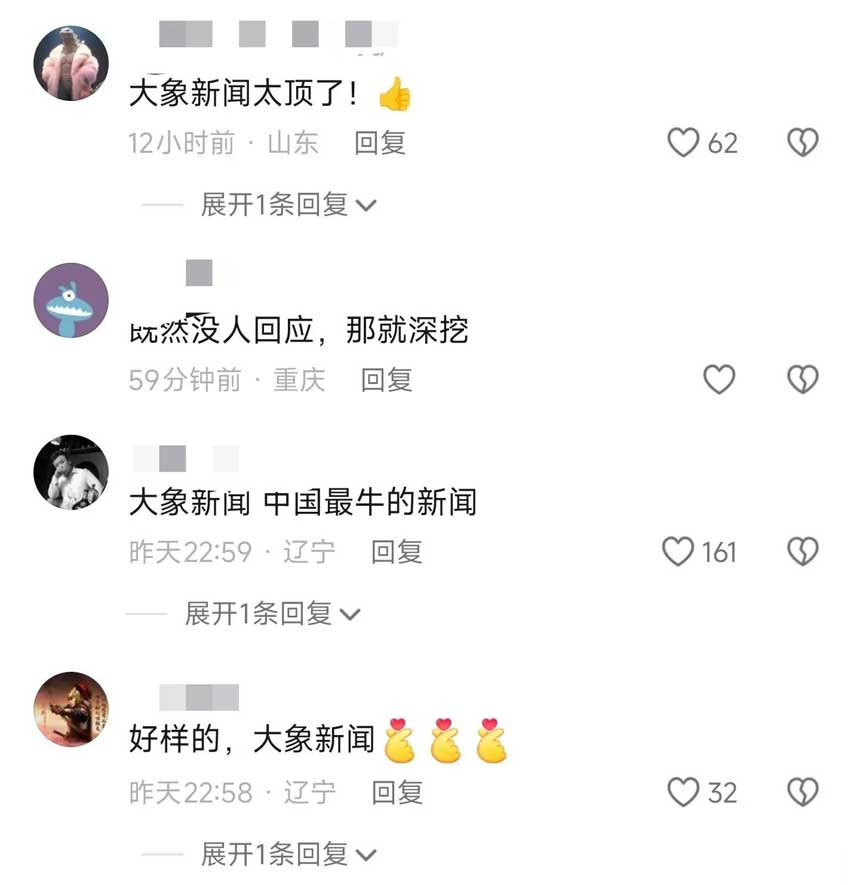This screenshot has width=860, height=885.
Task: Reply to the 重庆 comment posted 59分钟前
Action: (386, 379)
